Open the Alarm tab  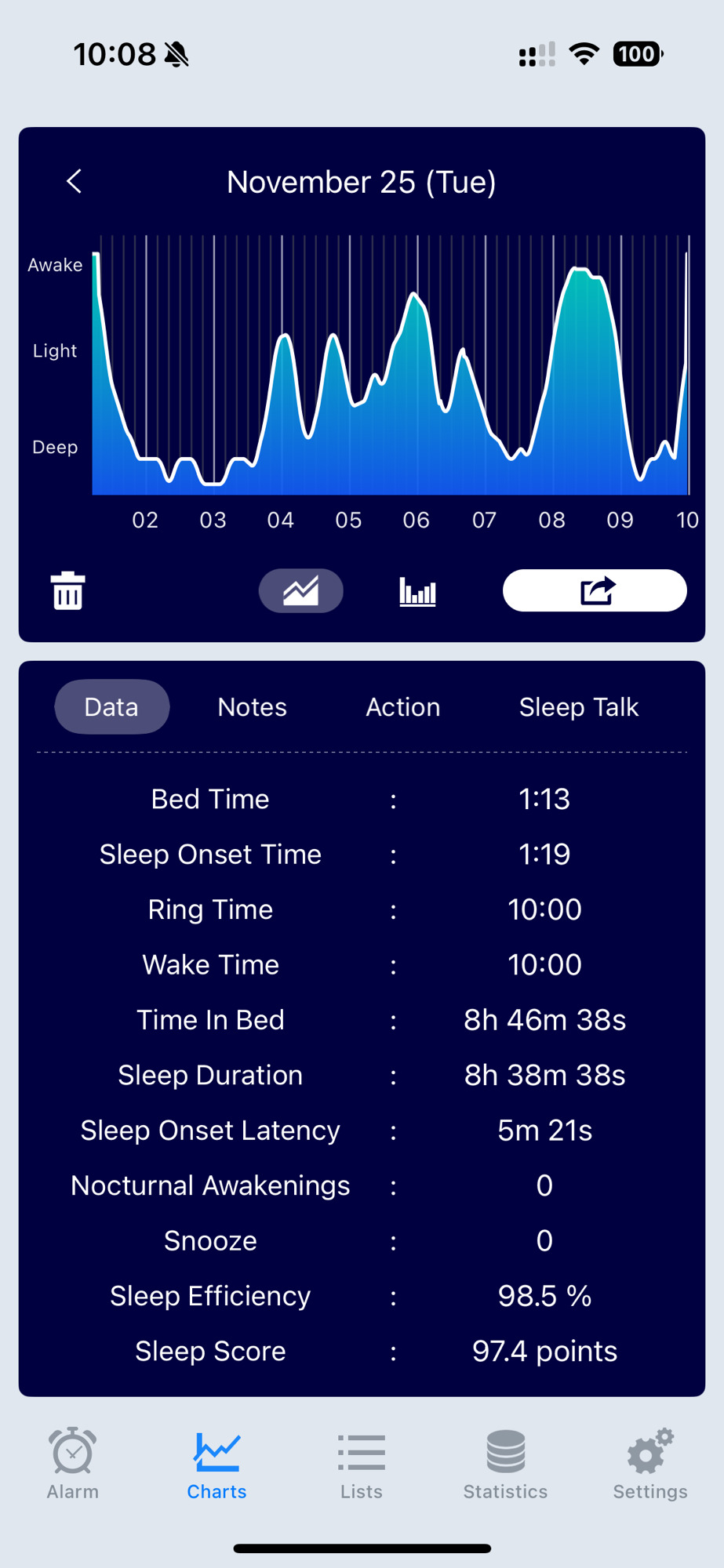(73, 1463)
